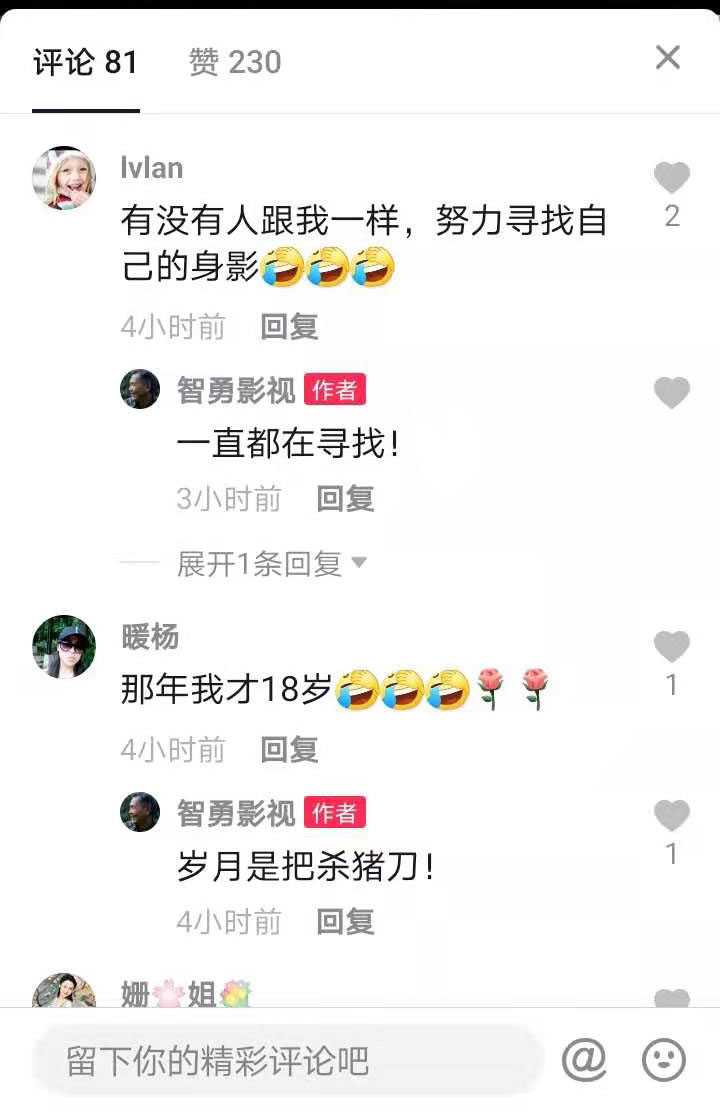Like lvlan's comment
This screenshot has height=1112, width=720.
pyautogui.click(x=671, y=179)
